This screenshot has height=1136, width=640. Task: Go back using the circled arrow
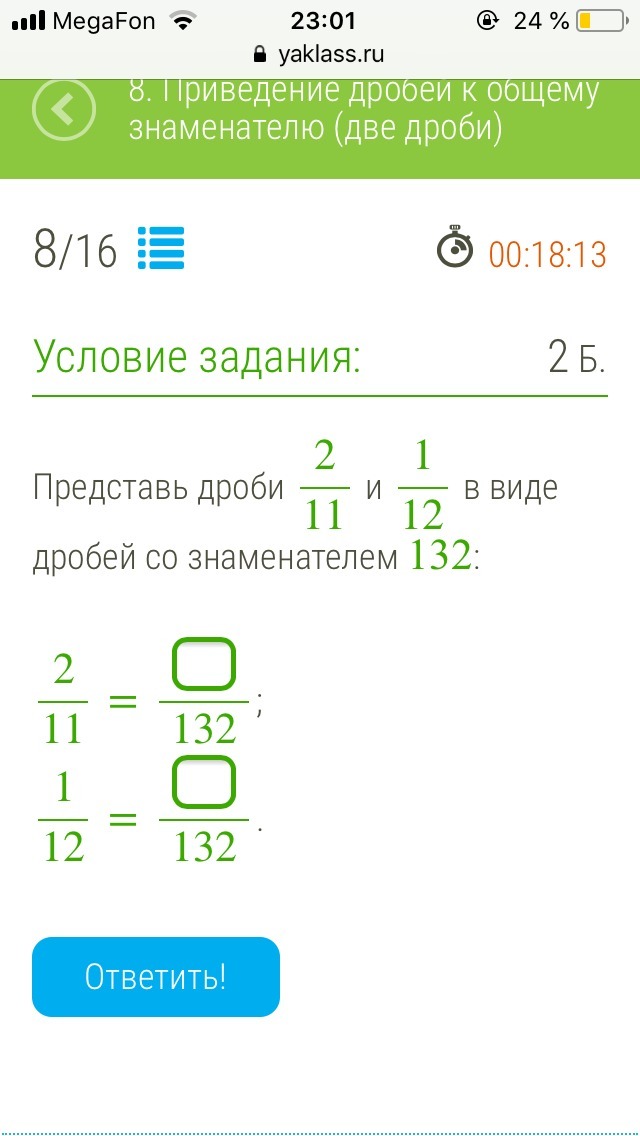point(64,109)
